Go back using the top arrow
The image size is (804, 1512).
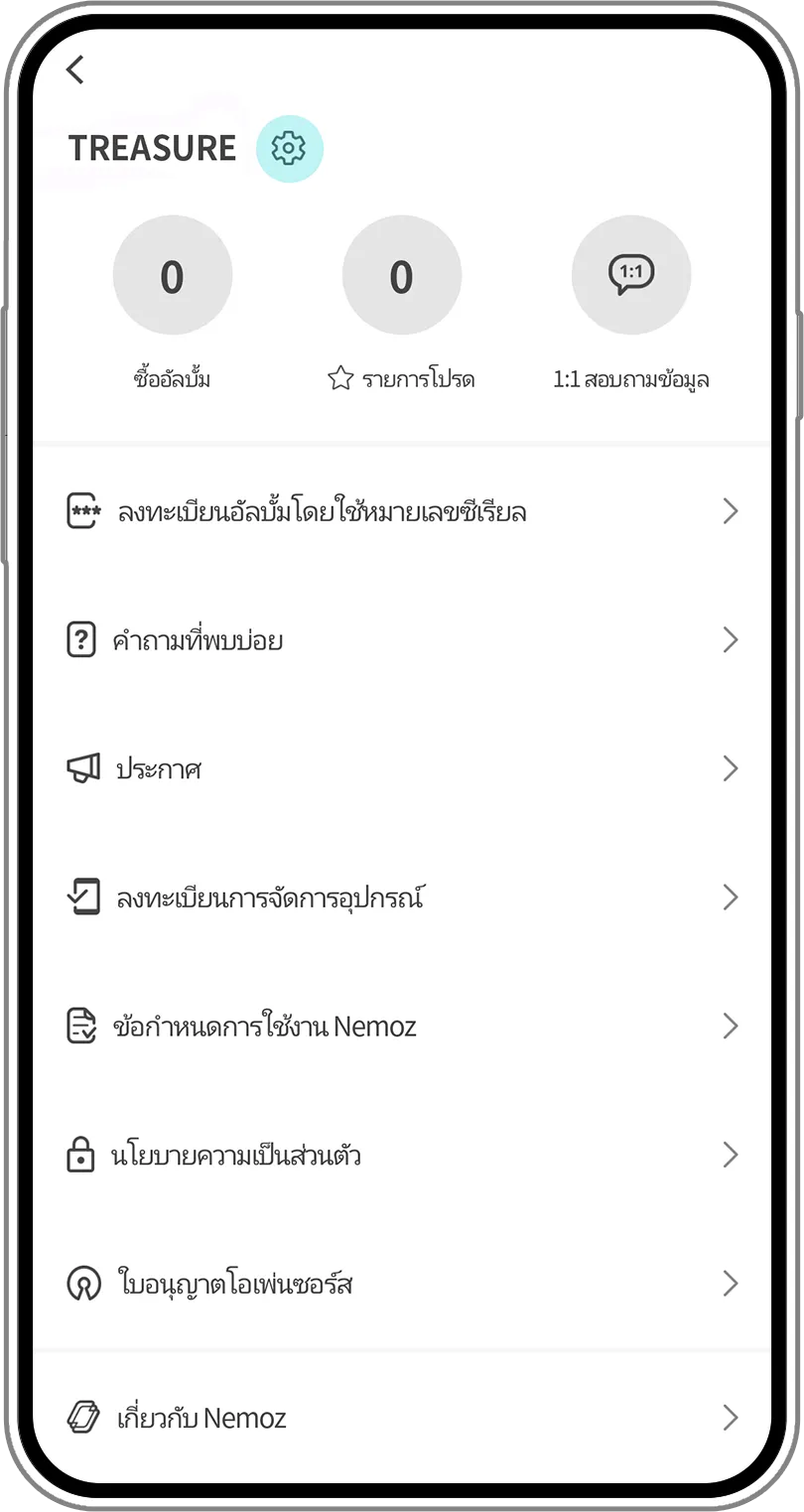pyautogui.click(x=75, y=69)
